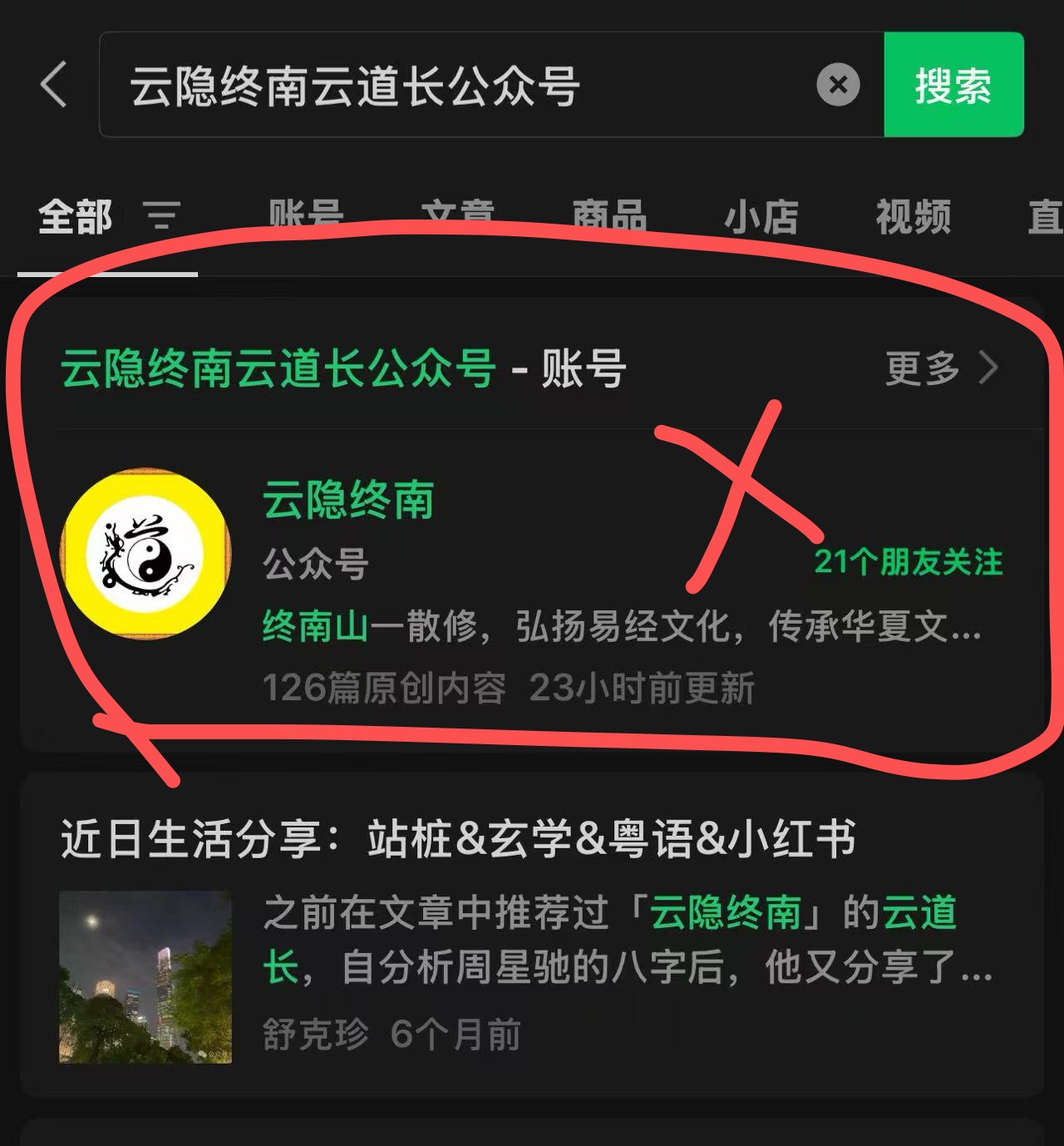
Task: Open the filter icon beside 全部
Action: (x=161, y=216)
